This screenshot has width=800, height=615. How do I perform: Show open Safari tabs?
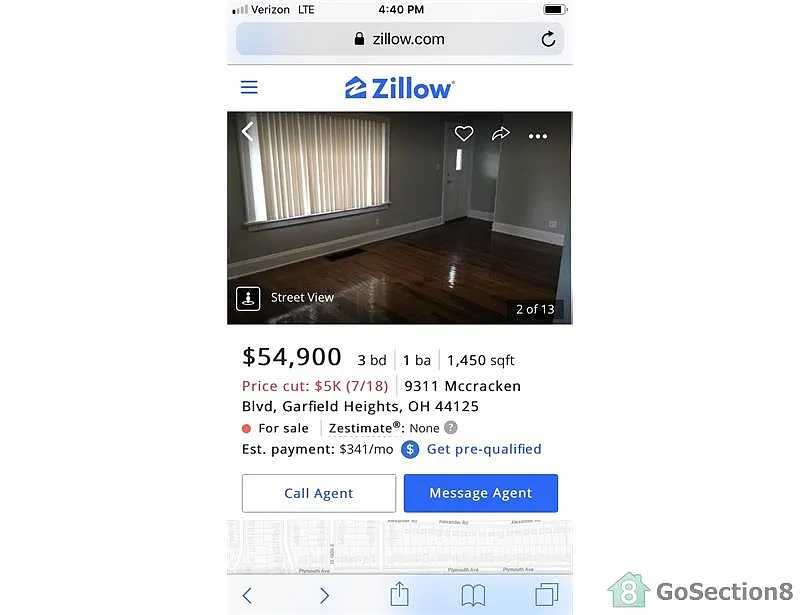point(547,595)
